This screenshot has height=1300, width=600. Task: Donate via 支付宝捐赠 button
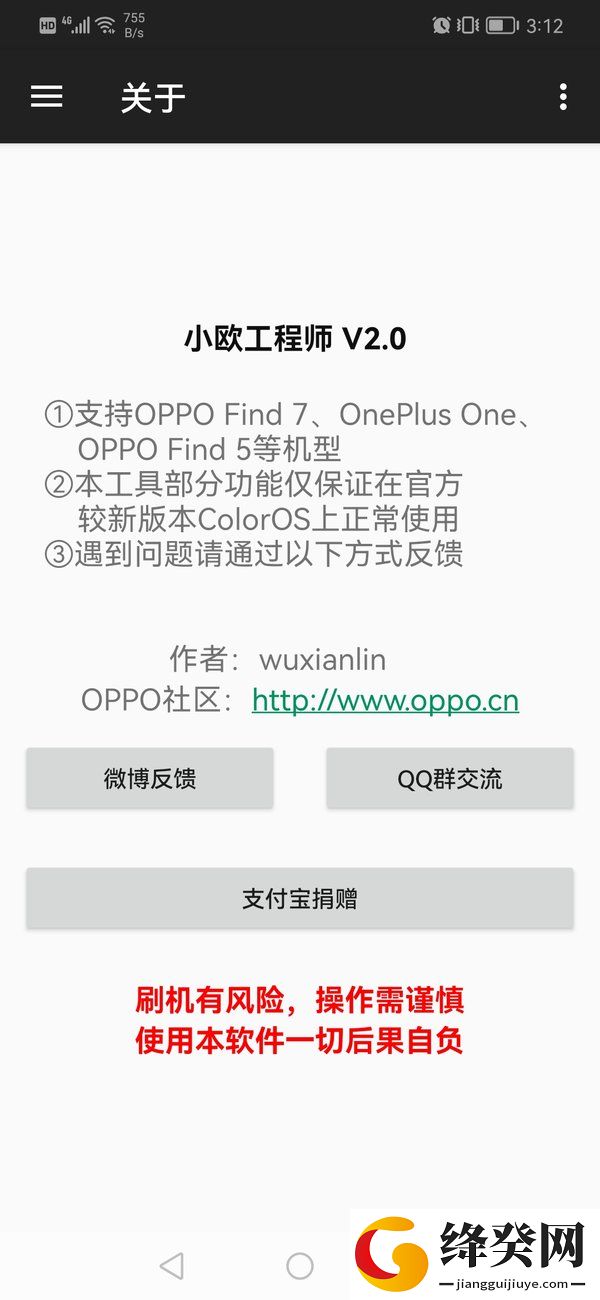click(x=300, y=898)
